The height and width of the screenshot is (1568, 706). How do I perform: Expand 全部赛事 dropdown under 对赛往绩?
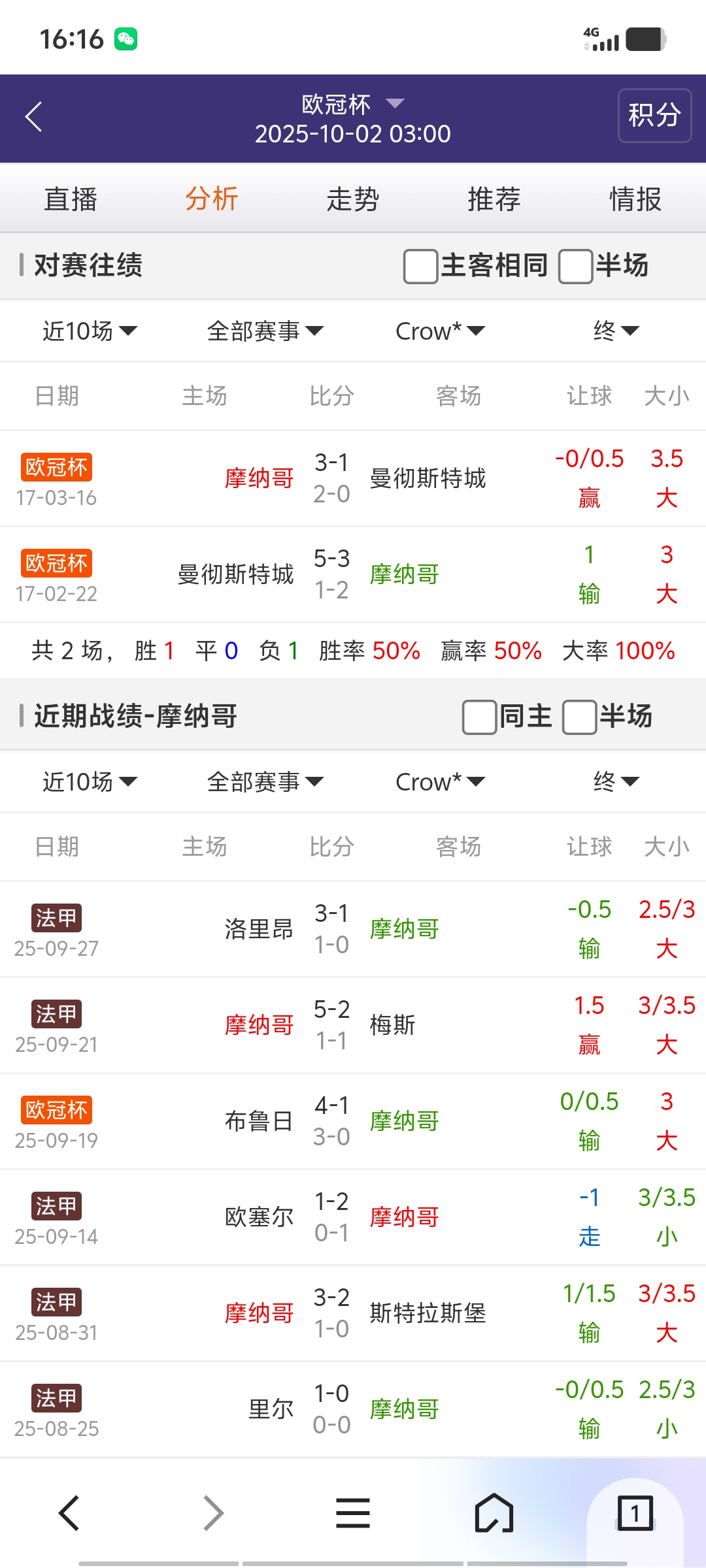click(265, 331)
